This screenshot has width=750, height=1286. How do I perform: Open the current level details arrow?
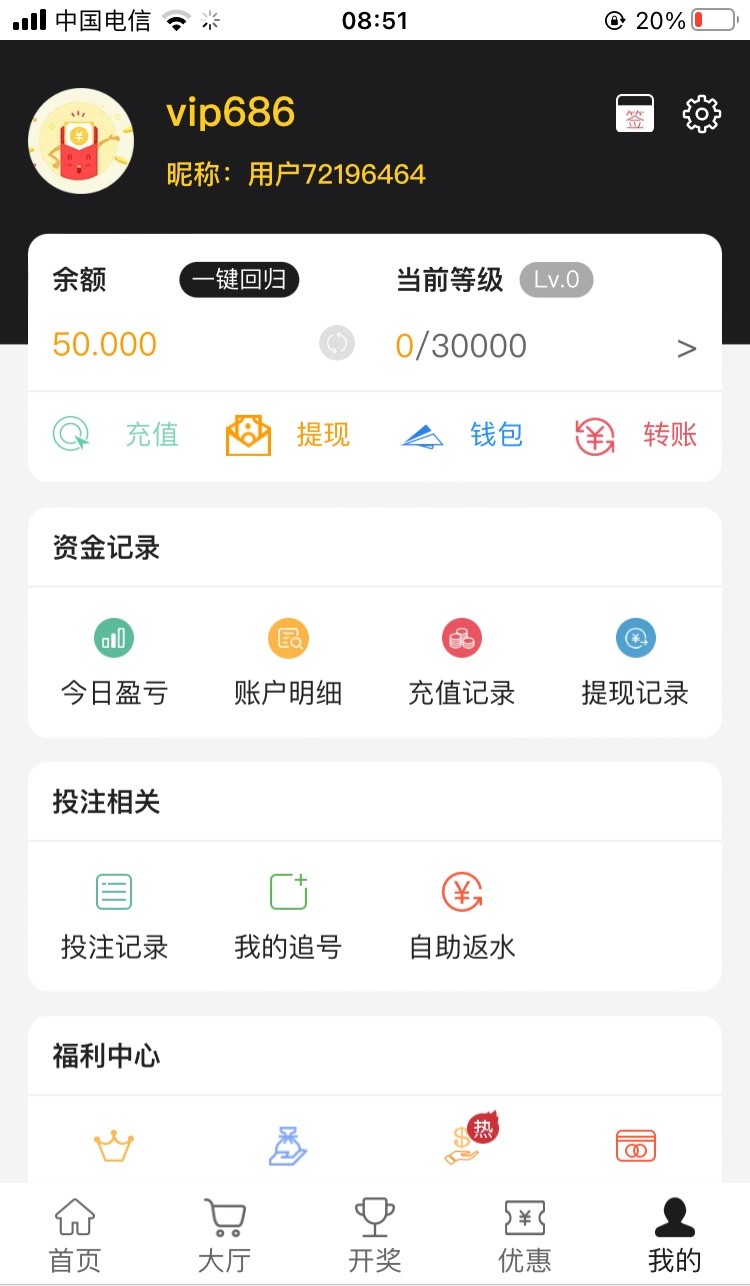tap(686, 348)
